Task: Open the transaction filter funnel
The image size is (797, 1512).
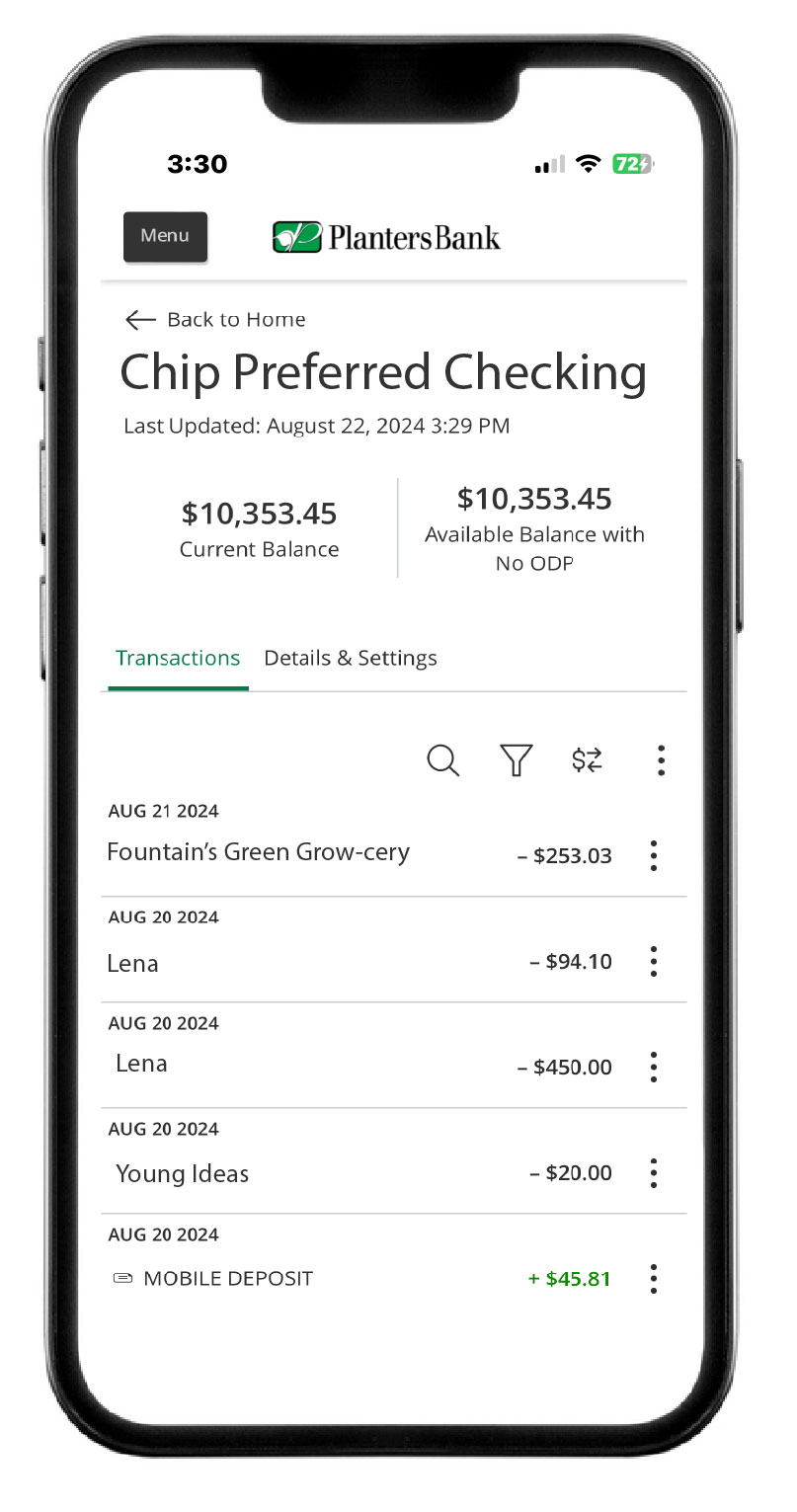Action: [x=516, y=760]
